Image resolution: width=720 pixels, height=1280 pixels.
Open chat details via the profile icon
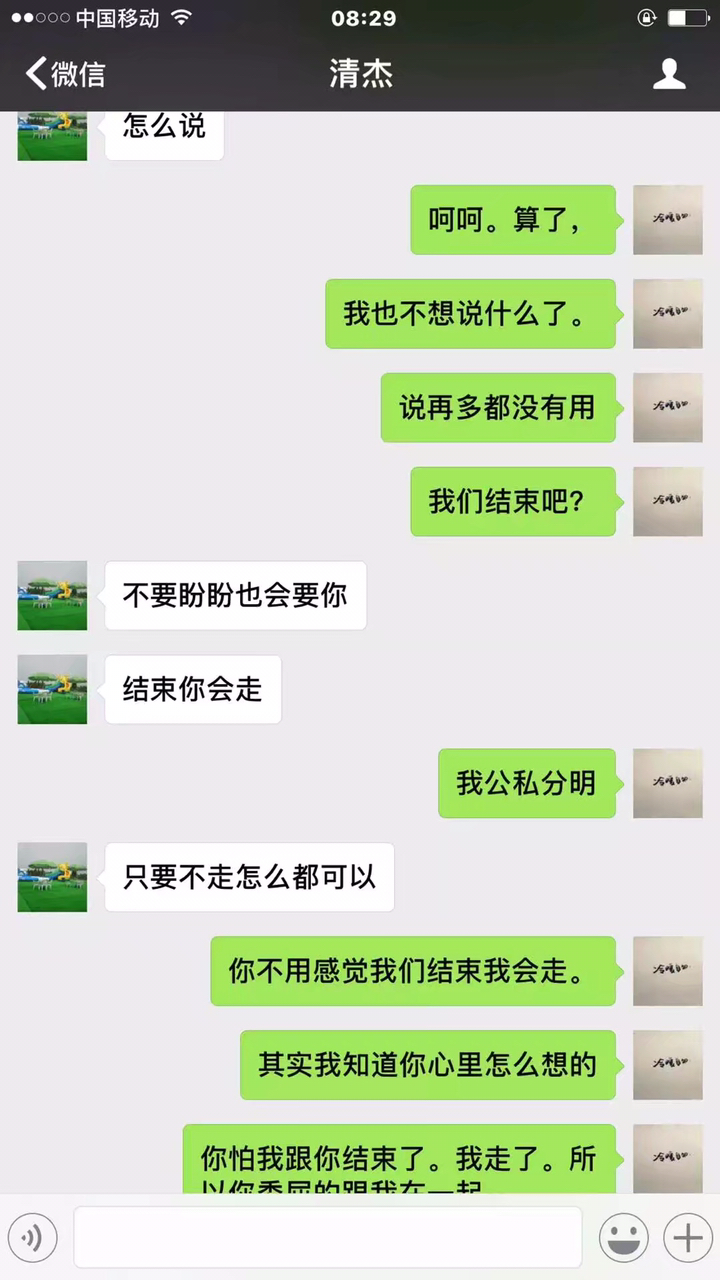click(x=669, y=74)
